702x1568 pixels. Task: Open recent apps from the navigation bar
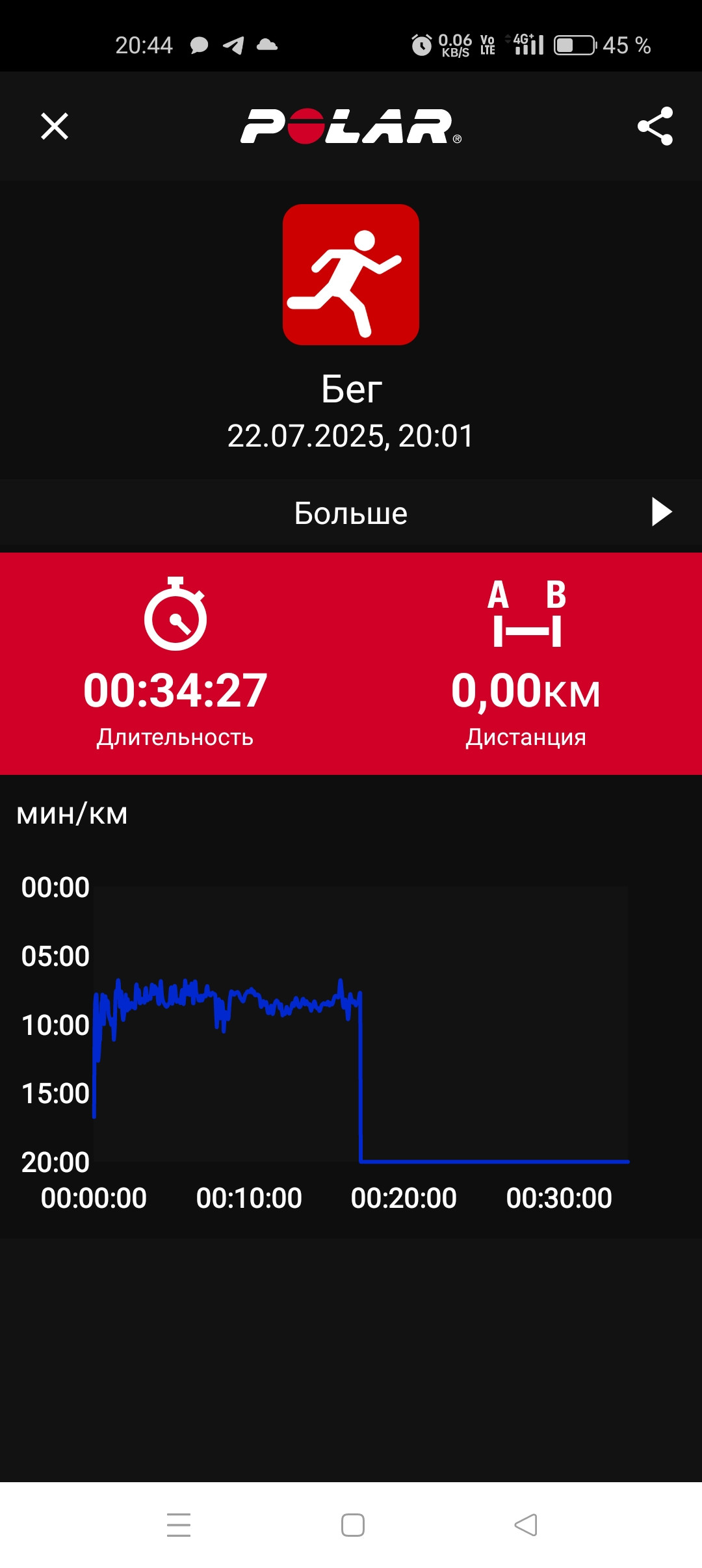coord(179,1525)
